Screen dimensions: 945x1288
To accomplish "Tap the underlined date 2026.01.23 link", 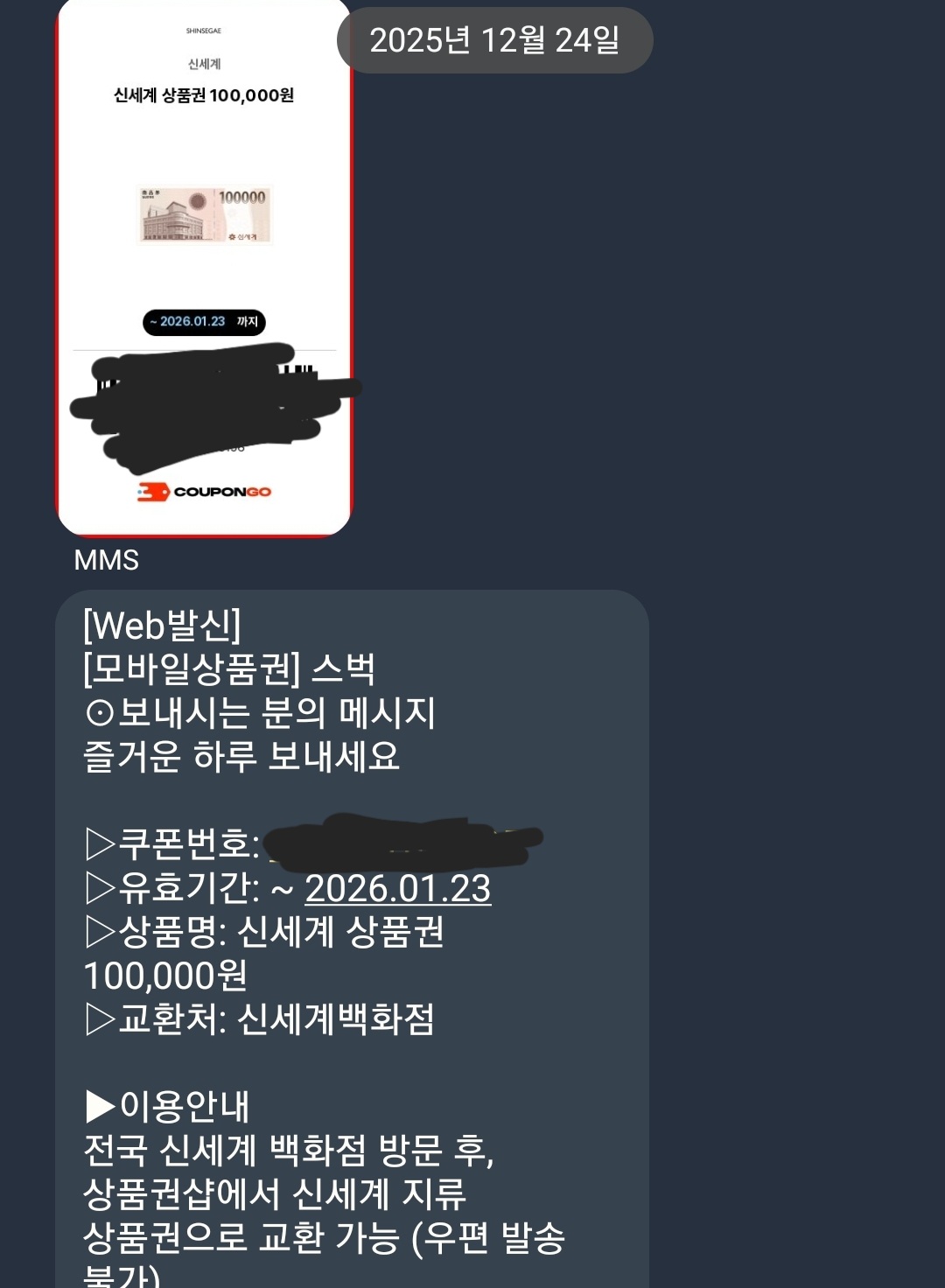I will click(397, 889).
